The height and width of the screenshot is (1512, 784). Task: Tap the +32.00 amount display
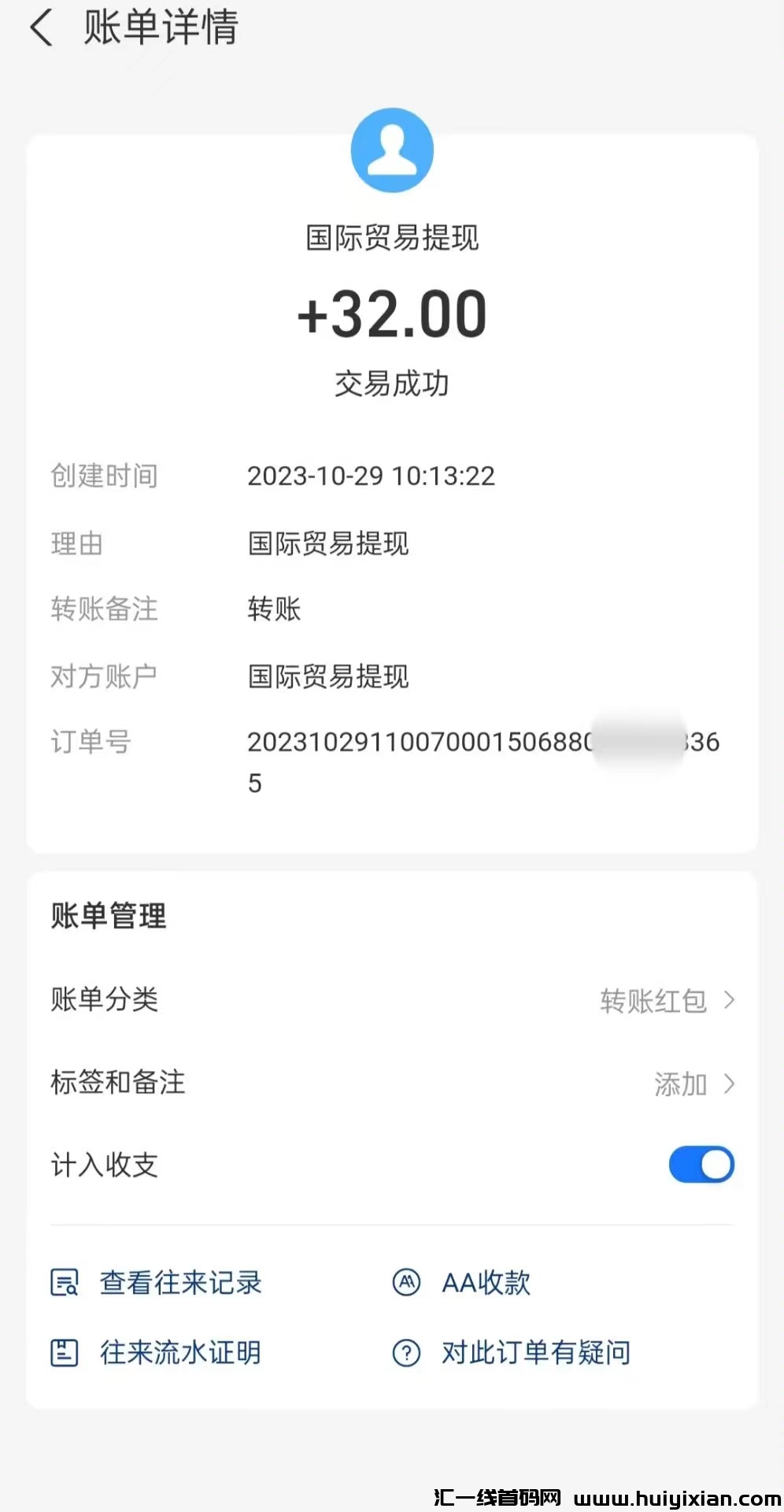click(392, 313)
